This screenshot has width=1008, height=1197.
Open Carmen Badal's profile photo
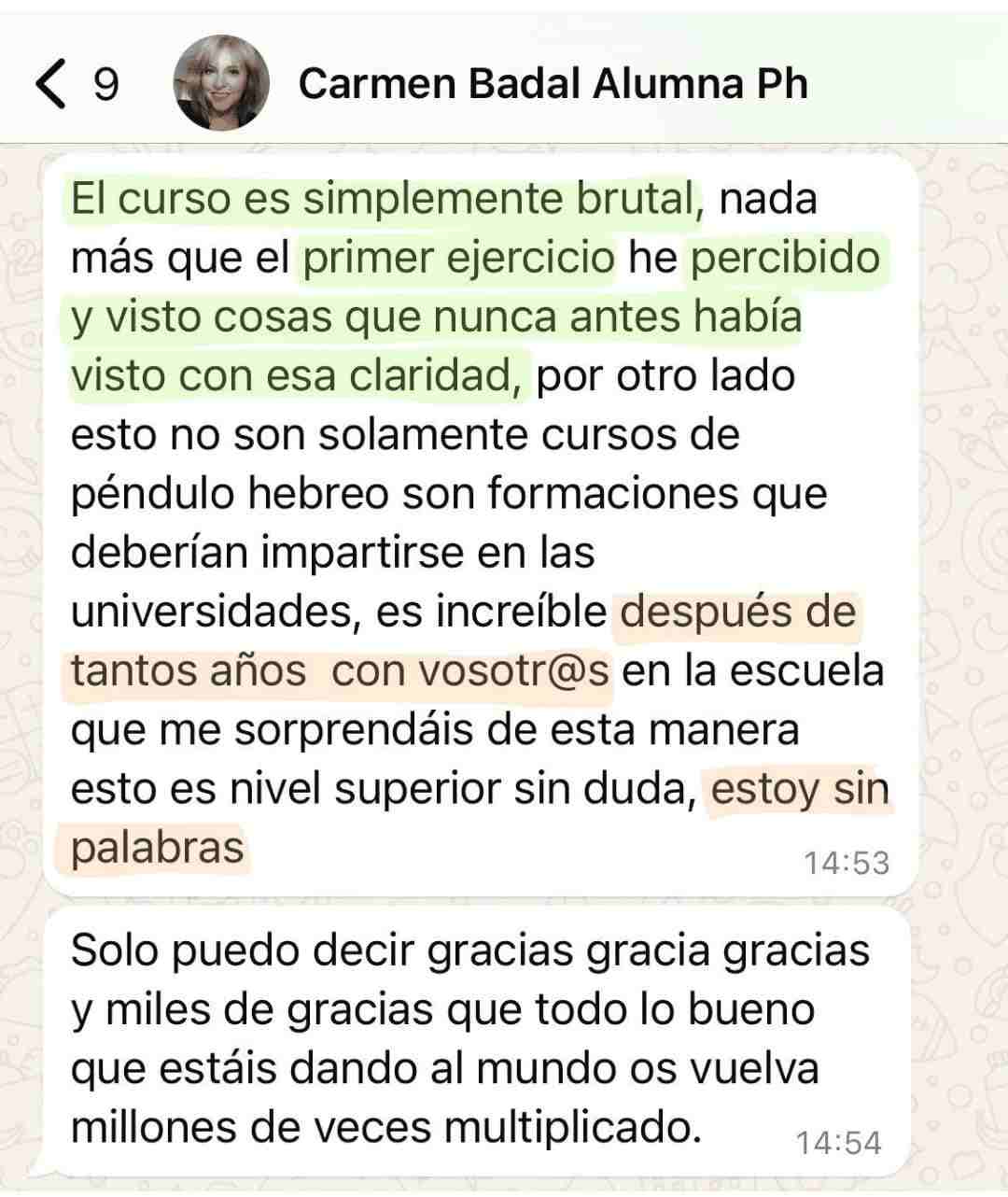point(221,84)
